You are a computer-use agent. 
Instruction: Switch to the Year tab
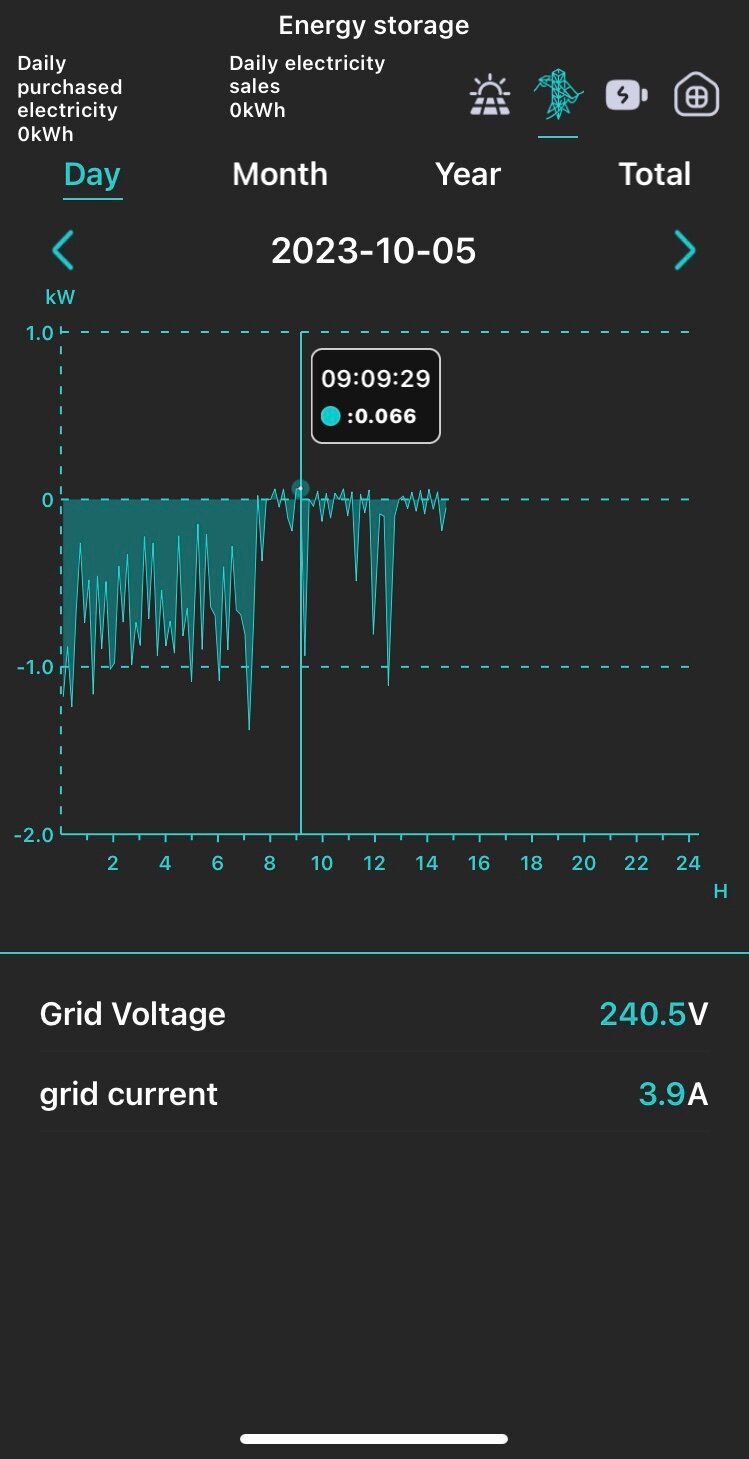click(x=467, y=174)
